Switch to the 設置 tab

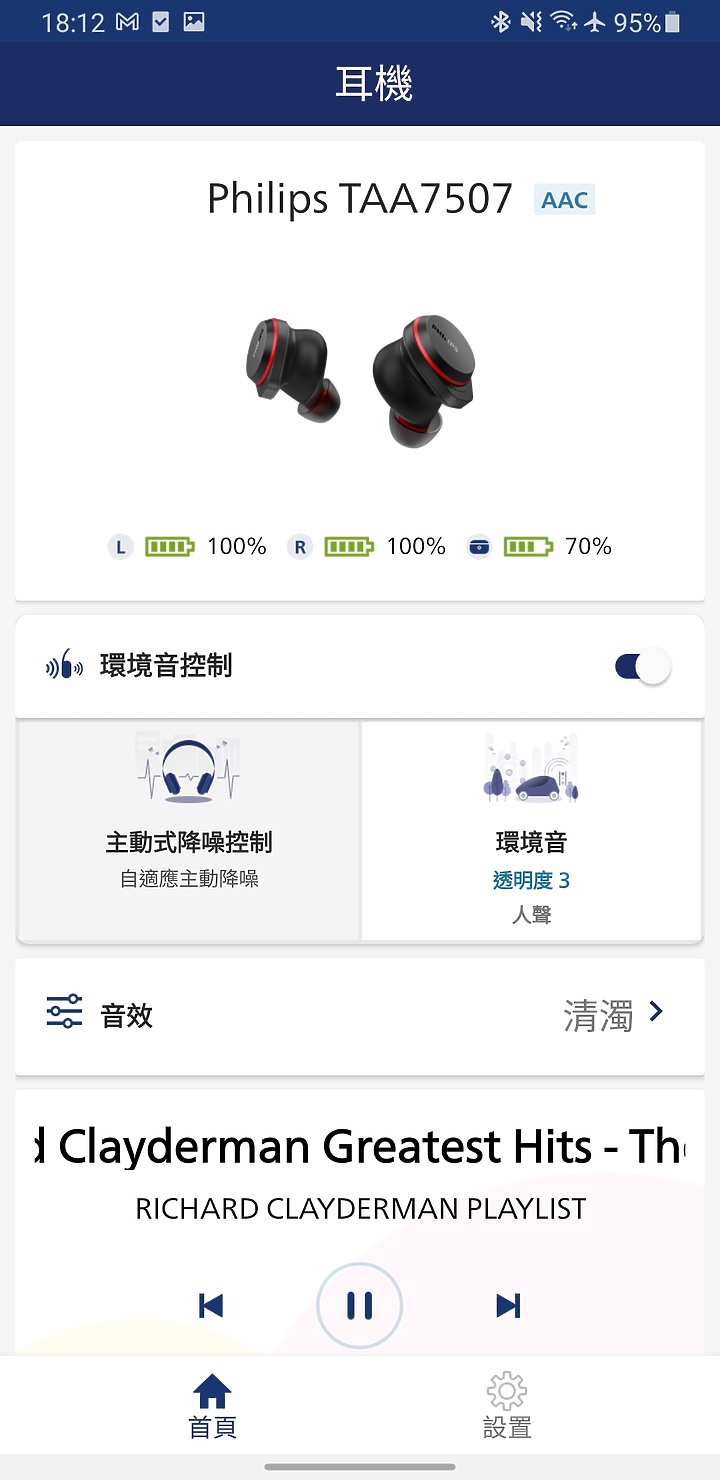(507, 1405)
